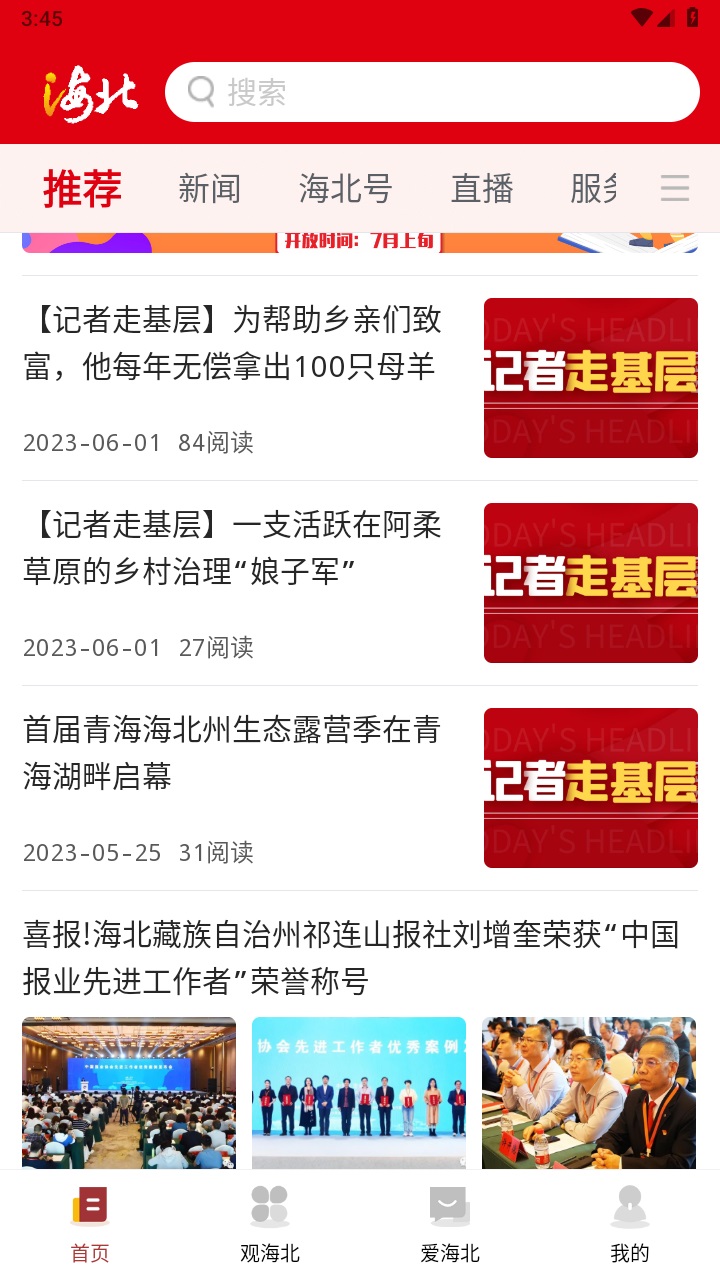Tap the battery indicator in status bar
720x1280 pixels.
(695, 16)
